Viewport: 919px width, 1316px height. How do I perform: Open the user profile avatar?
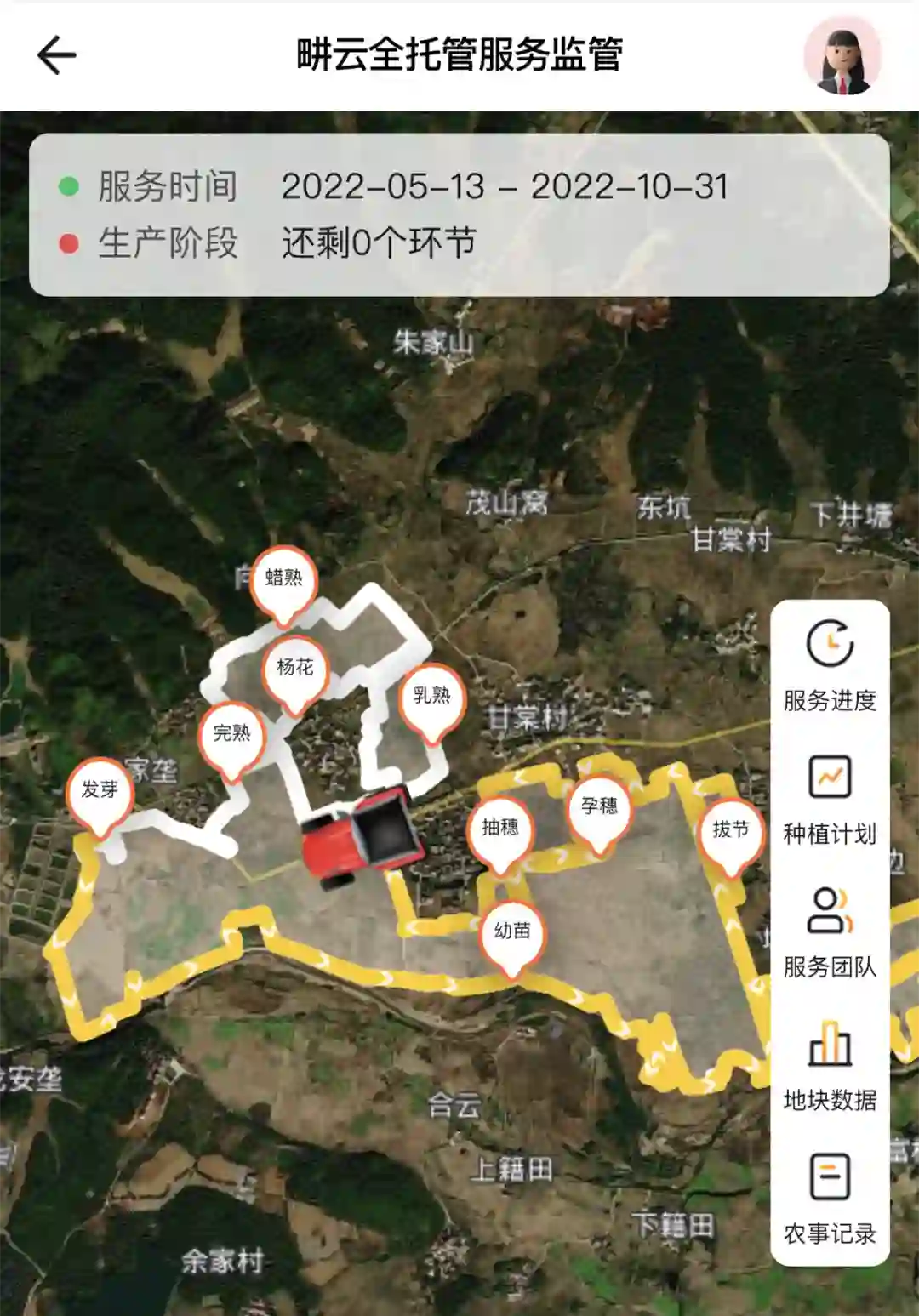point(842,56)
